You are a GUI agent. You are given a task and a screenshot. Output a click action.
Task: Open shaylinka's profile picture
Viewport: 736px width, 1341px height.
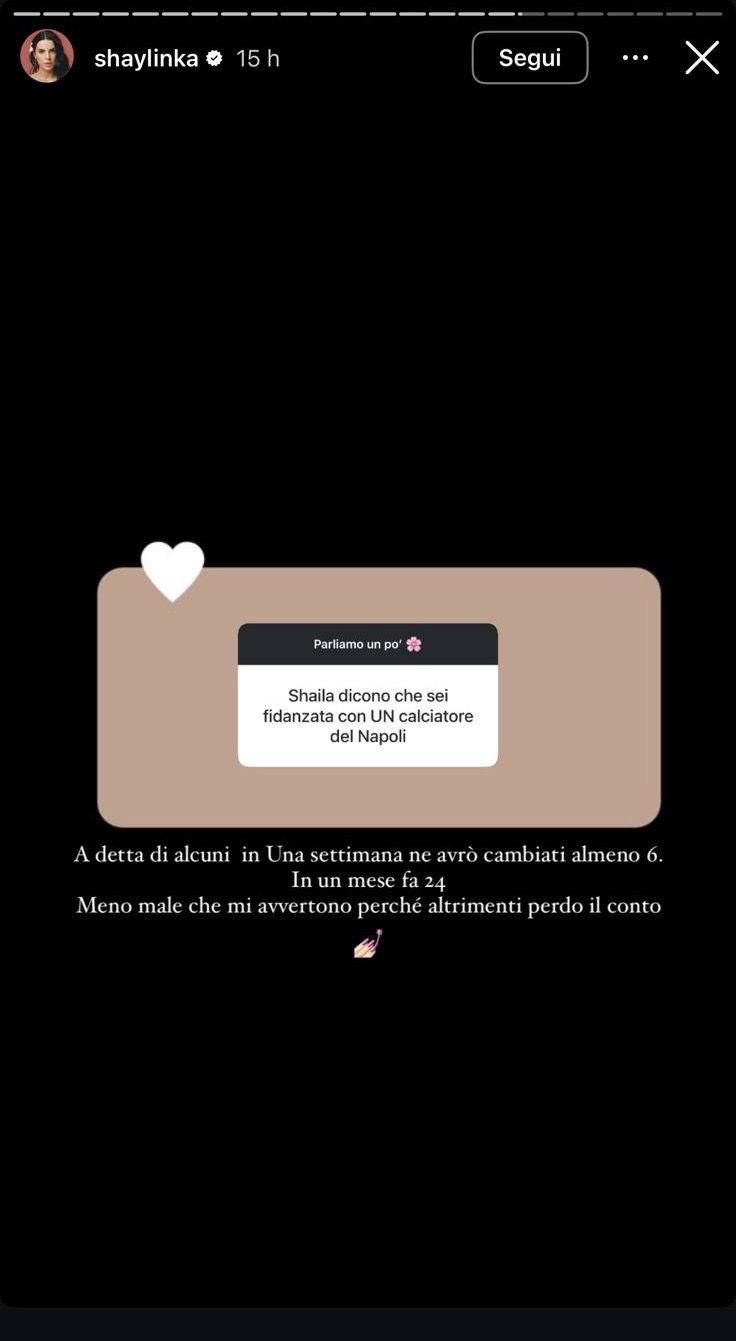(47, 57)
